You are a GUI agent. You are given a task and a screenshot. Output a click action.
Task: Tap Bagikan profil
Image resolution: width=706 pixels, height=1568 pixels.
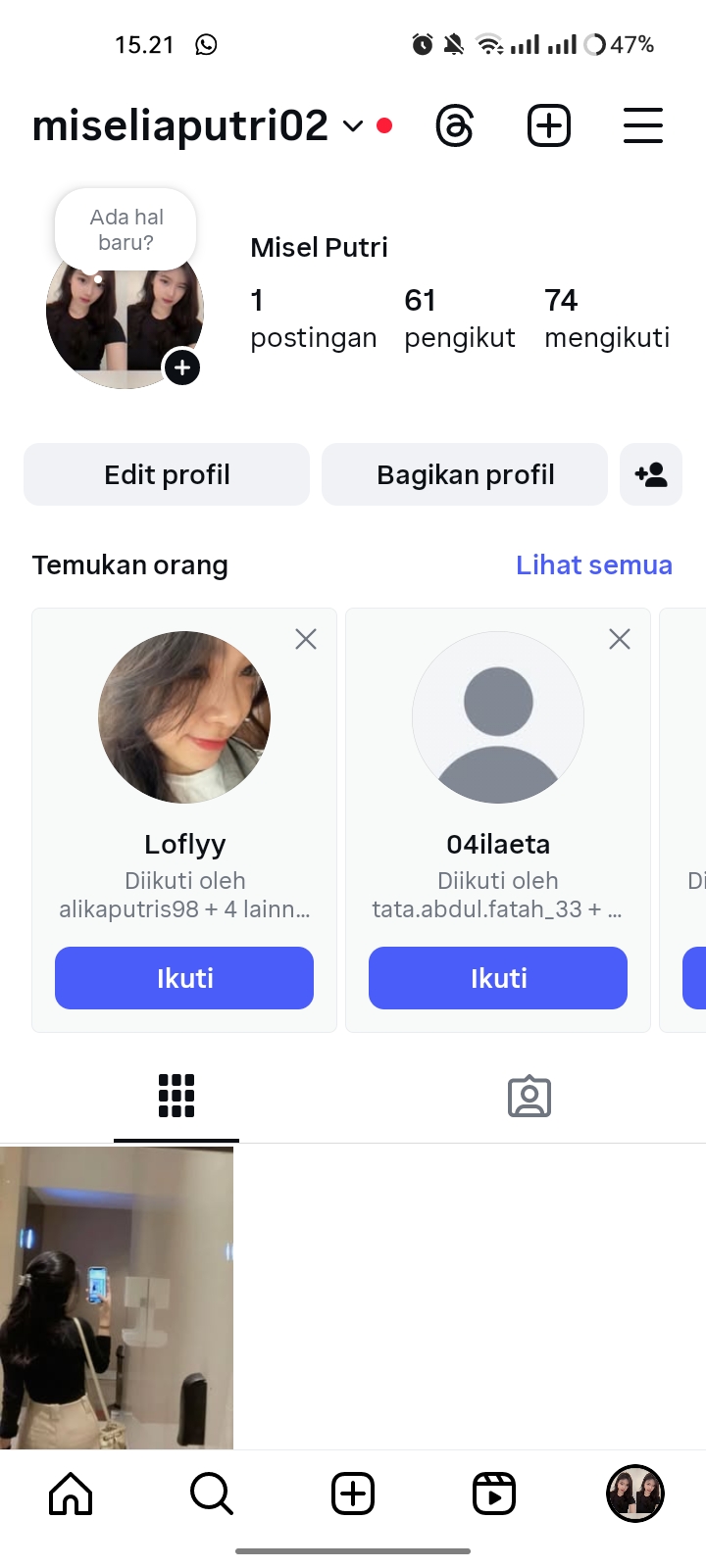(465, 474)
